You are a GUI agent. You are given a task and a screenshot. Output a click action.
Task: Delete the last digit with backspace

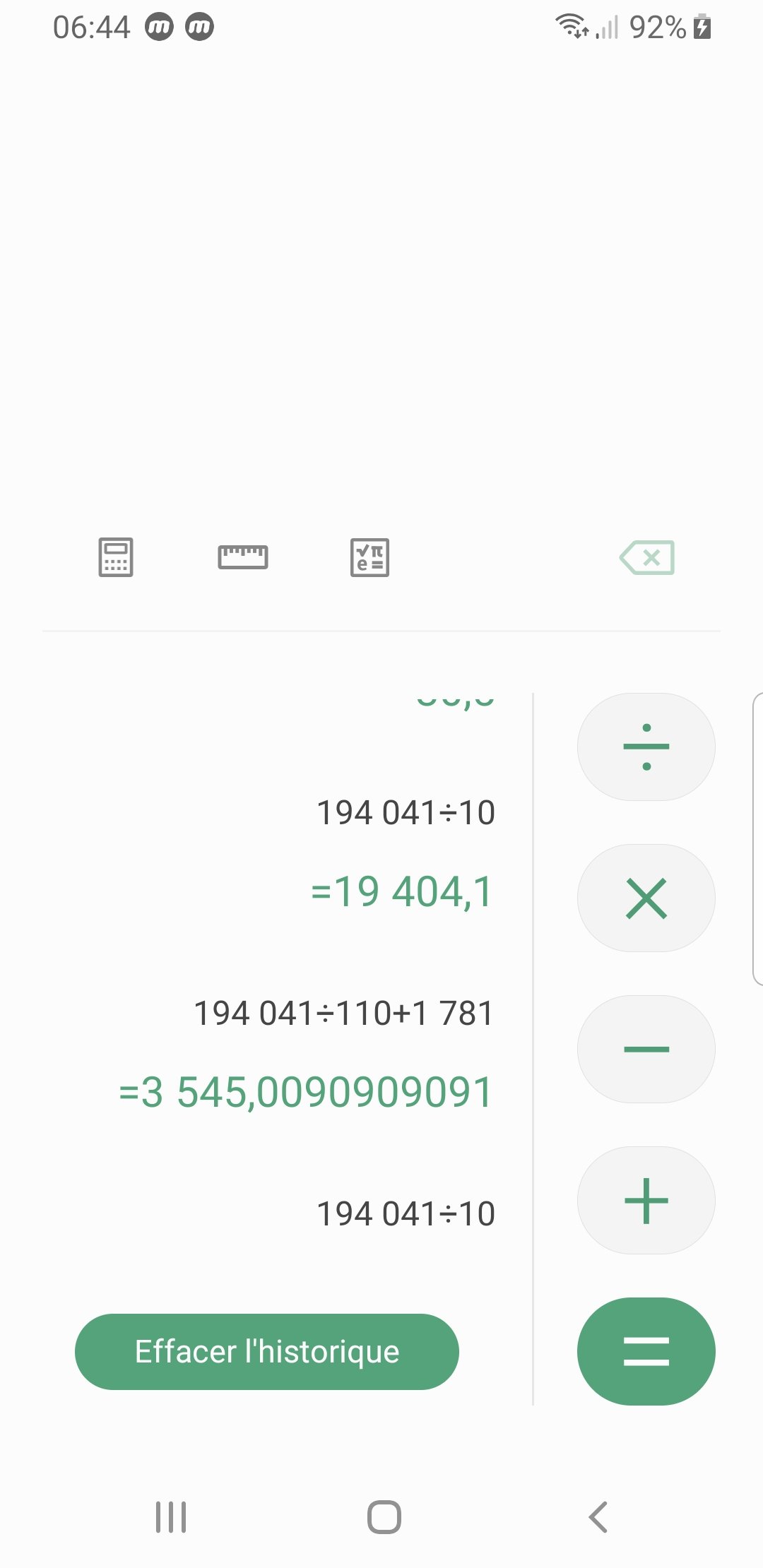pos(647,557)
